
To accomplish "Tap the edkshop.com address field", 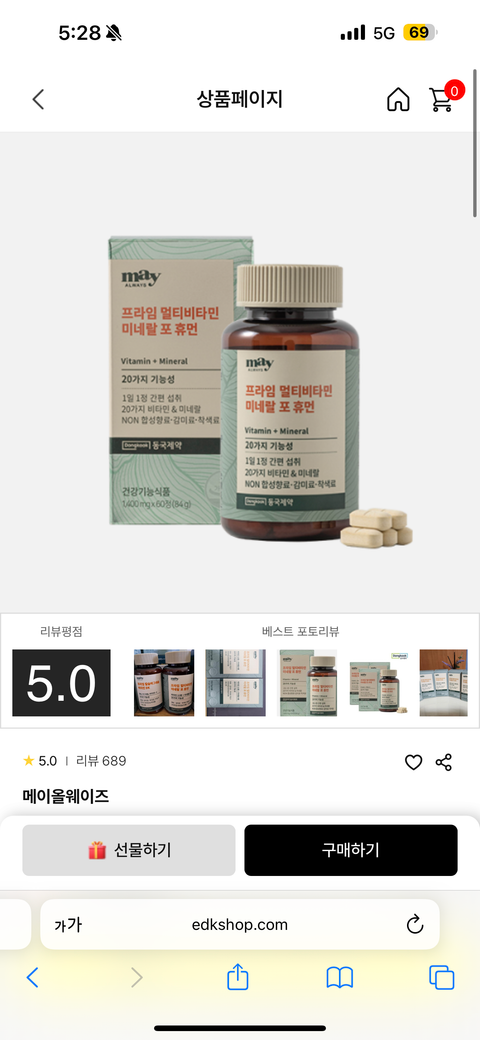I will [239, 925].
